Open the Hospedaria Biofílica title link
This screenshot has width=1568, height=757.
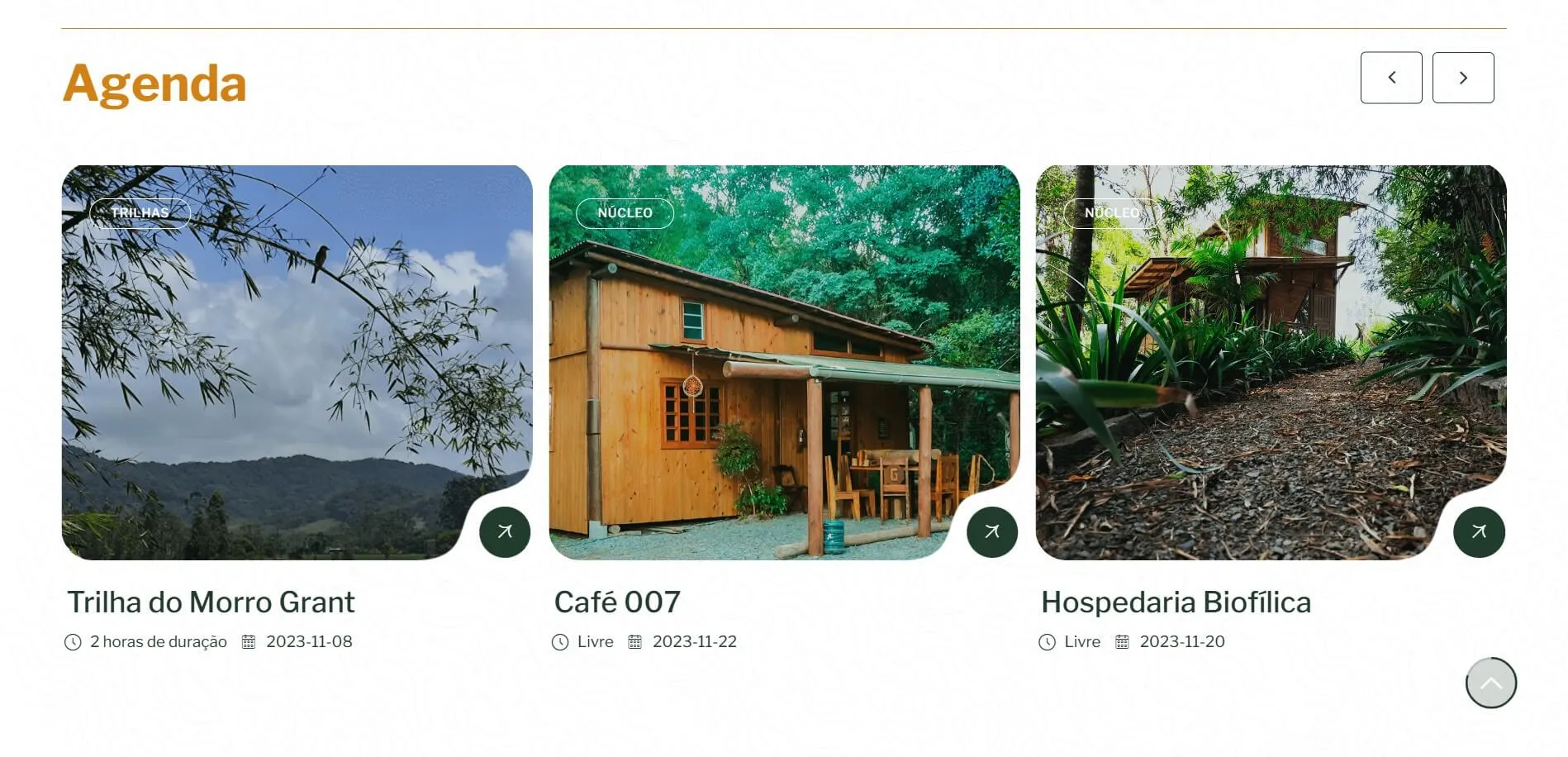(x=1176, y=602)
